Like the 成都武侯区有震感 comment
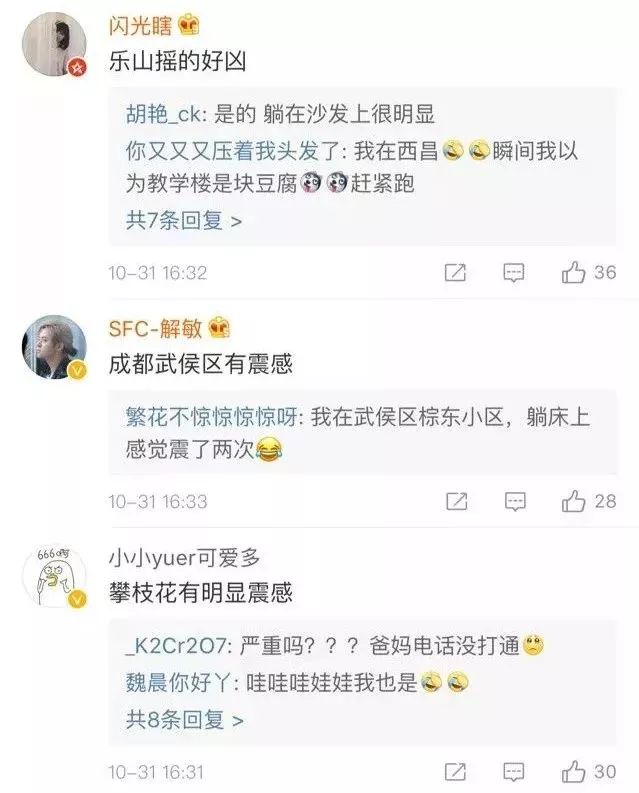This screenshot has height=793, width=639. point(574,501)
